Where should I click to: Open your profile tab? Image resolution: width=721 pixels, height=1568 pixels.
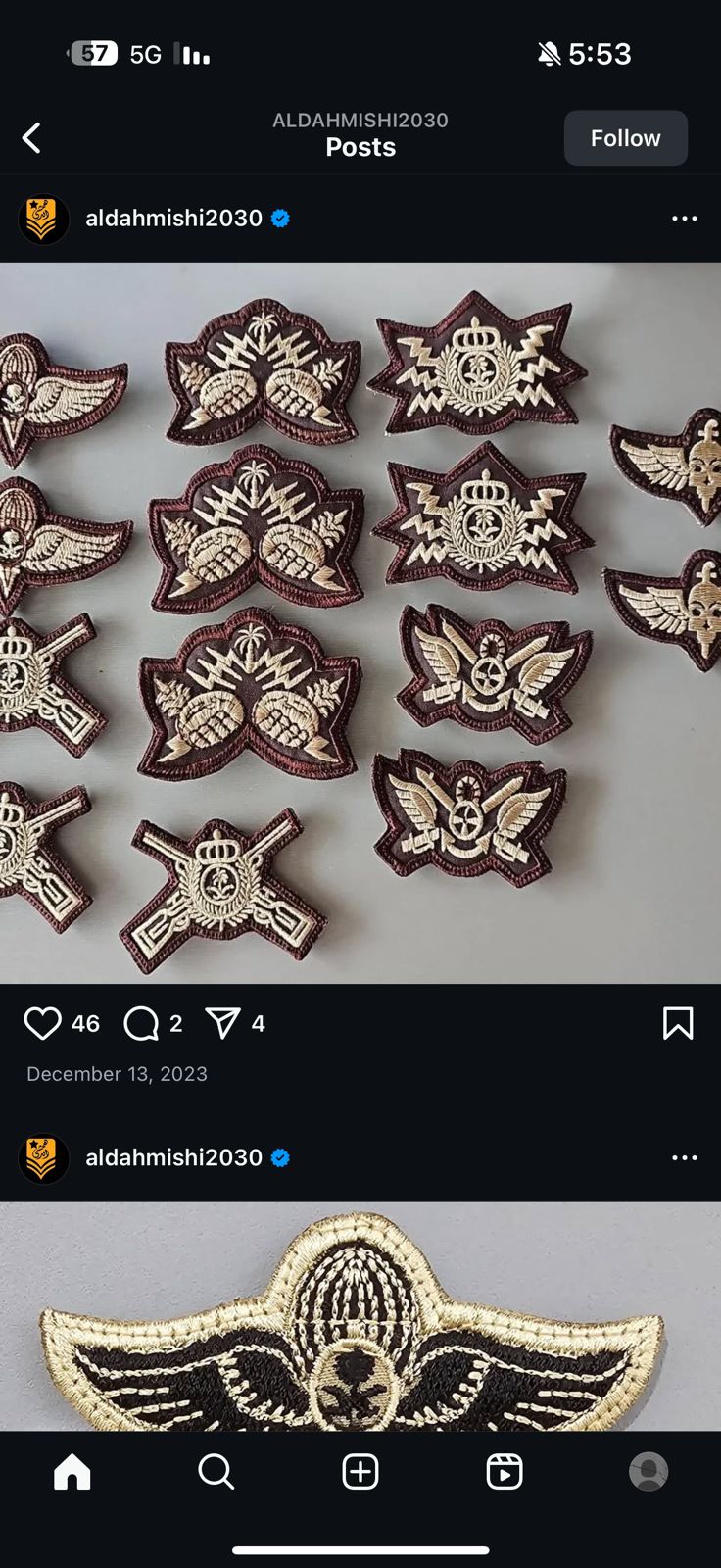click(x=648, y=1471)
